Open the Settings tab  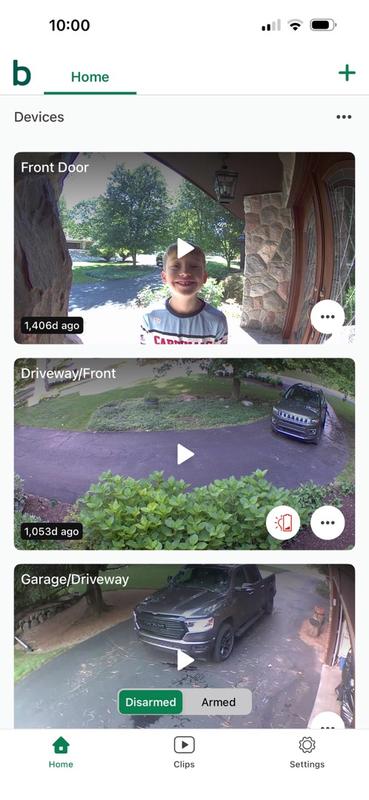[x=307, y=752]
